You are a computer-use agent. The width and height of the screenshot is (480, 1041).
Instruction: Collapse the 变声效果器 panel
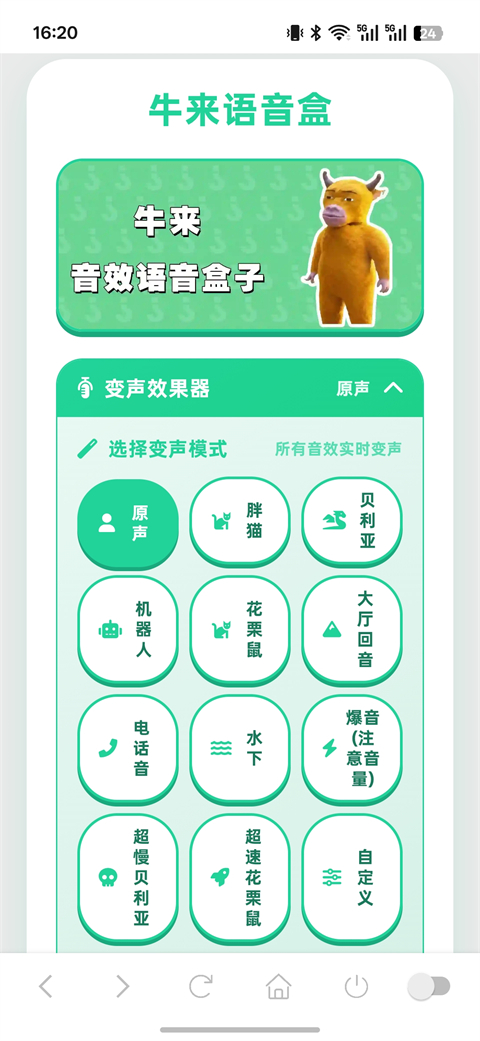coord(393,388)
